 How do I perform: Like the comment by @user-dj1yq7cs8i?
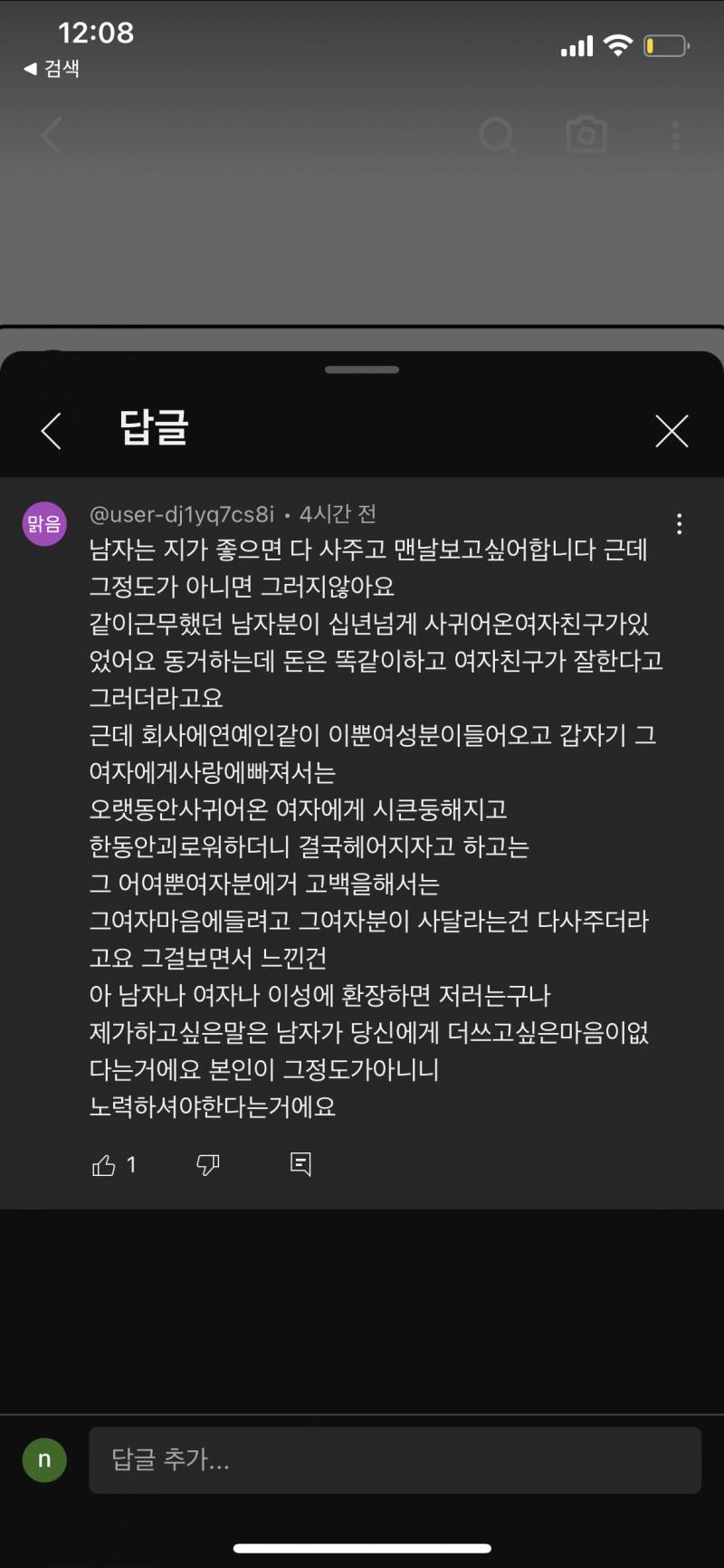106,1165
